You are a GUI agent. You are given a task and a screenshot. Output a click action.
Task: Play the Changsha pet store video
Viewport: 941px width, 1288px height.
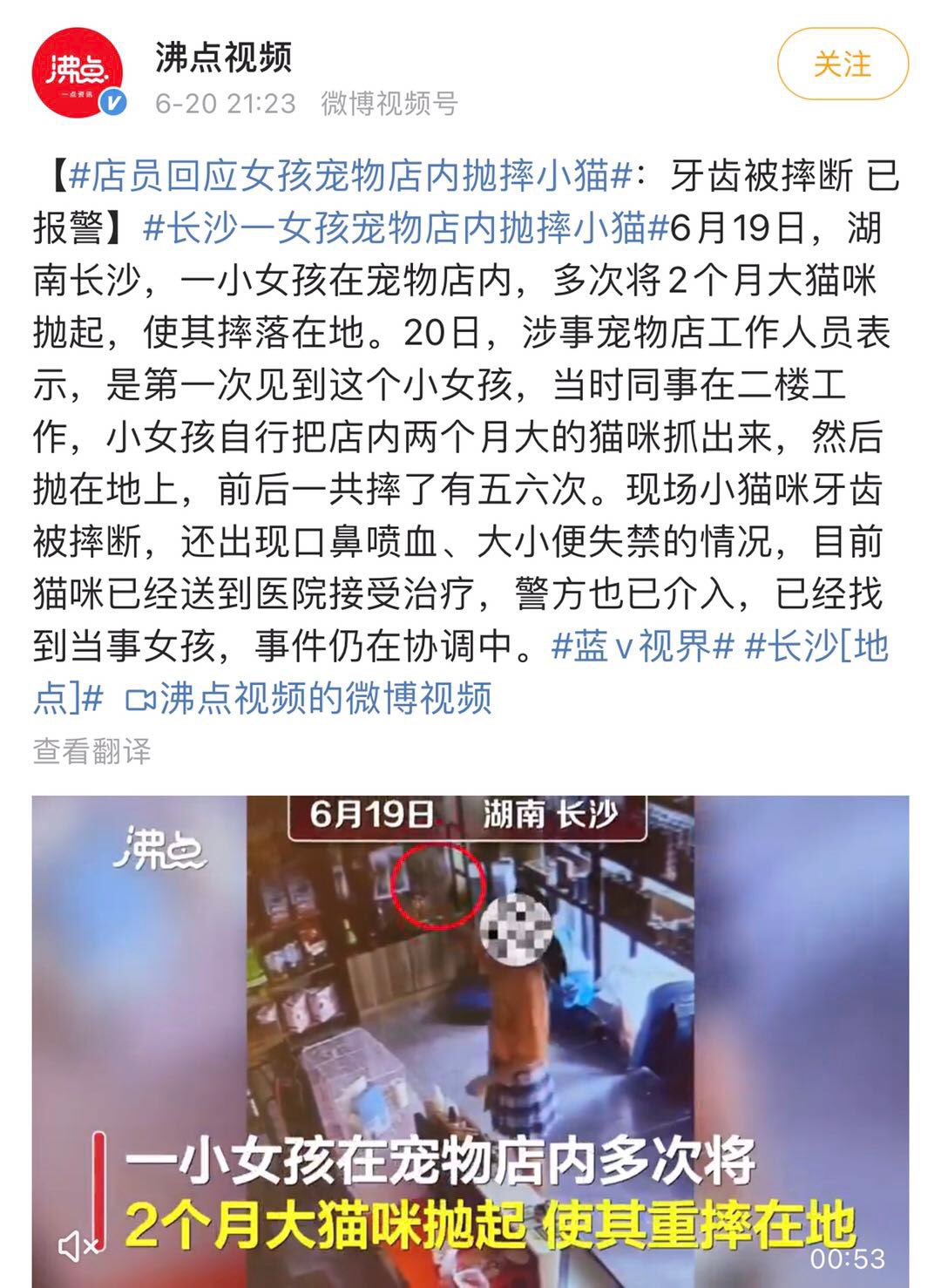pyautogui.click(x=470, y=1002)
